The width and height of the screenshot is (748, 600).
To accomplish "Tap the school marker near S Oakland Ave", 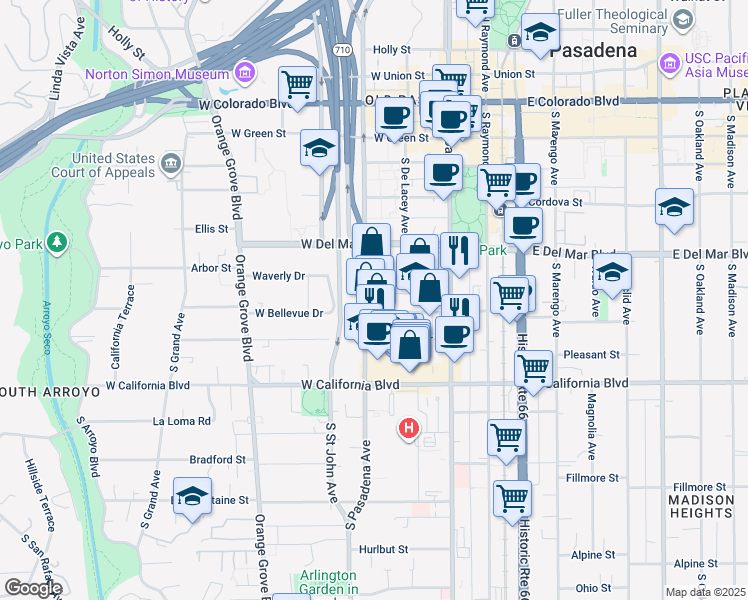I will coord(675,207).
